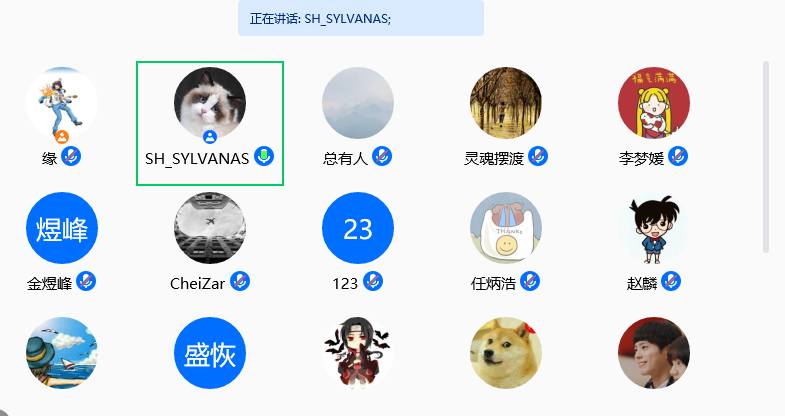Tap the muted mic icon beside 金煜峰
The image size is (785, 416).
point(87,282)
